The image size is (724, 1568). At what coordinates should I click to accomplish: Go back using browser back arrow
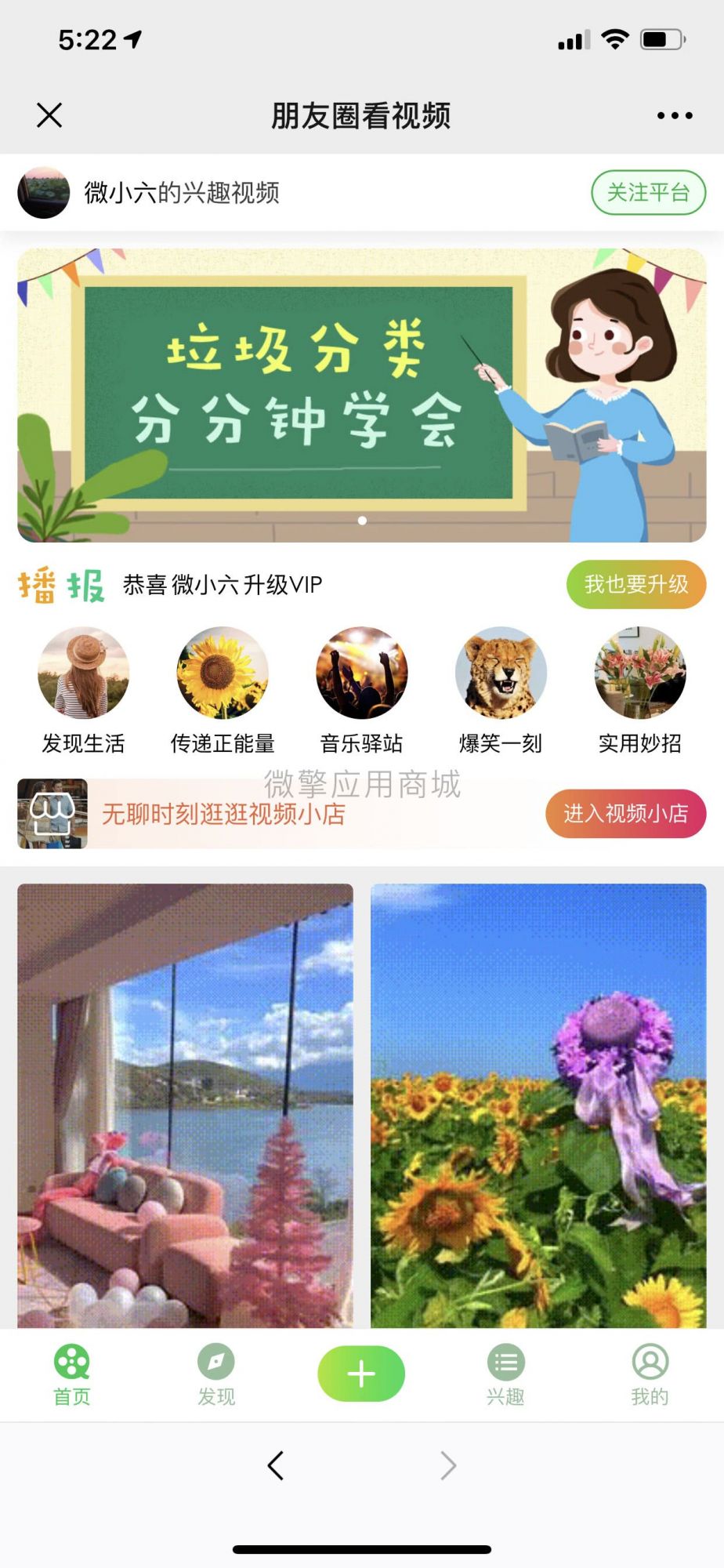coord(275,1465)
